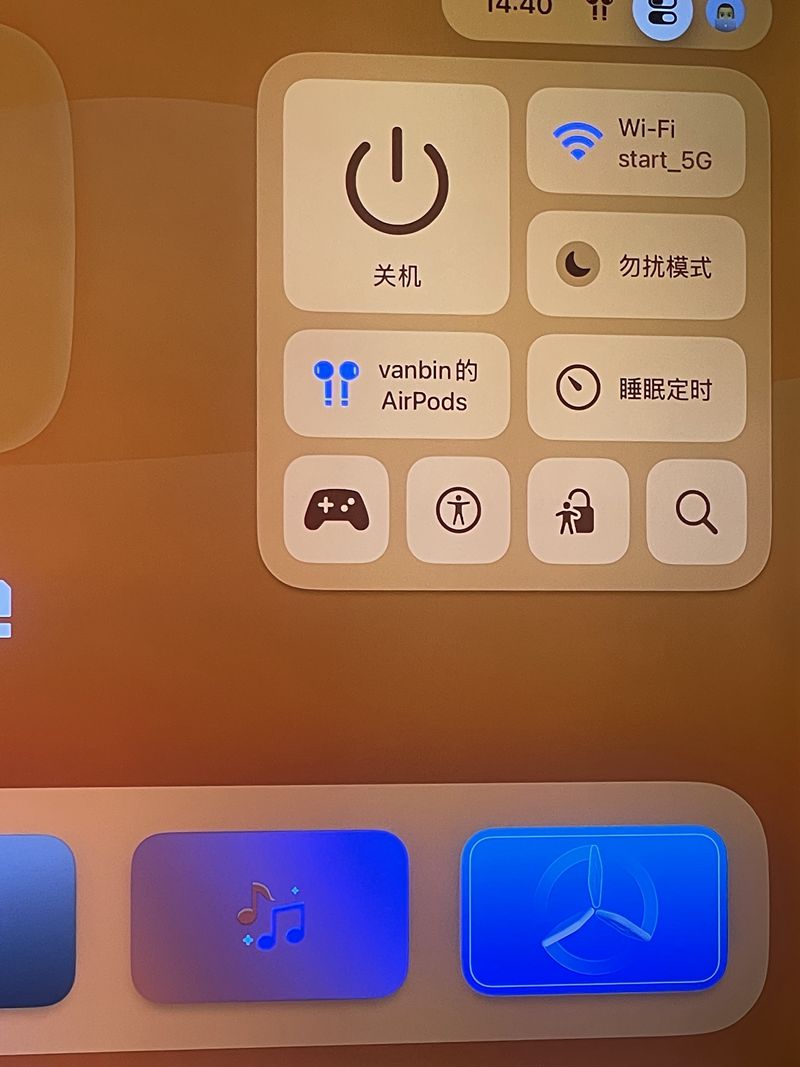Screen dimensions: 800x1067
Task: Open accessibility shortcuts
Action: pyautogui.click(x=458, y=511)
